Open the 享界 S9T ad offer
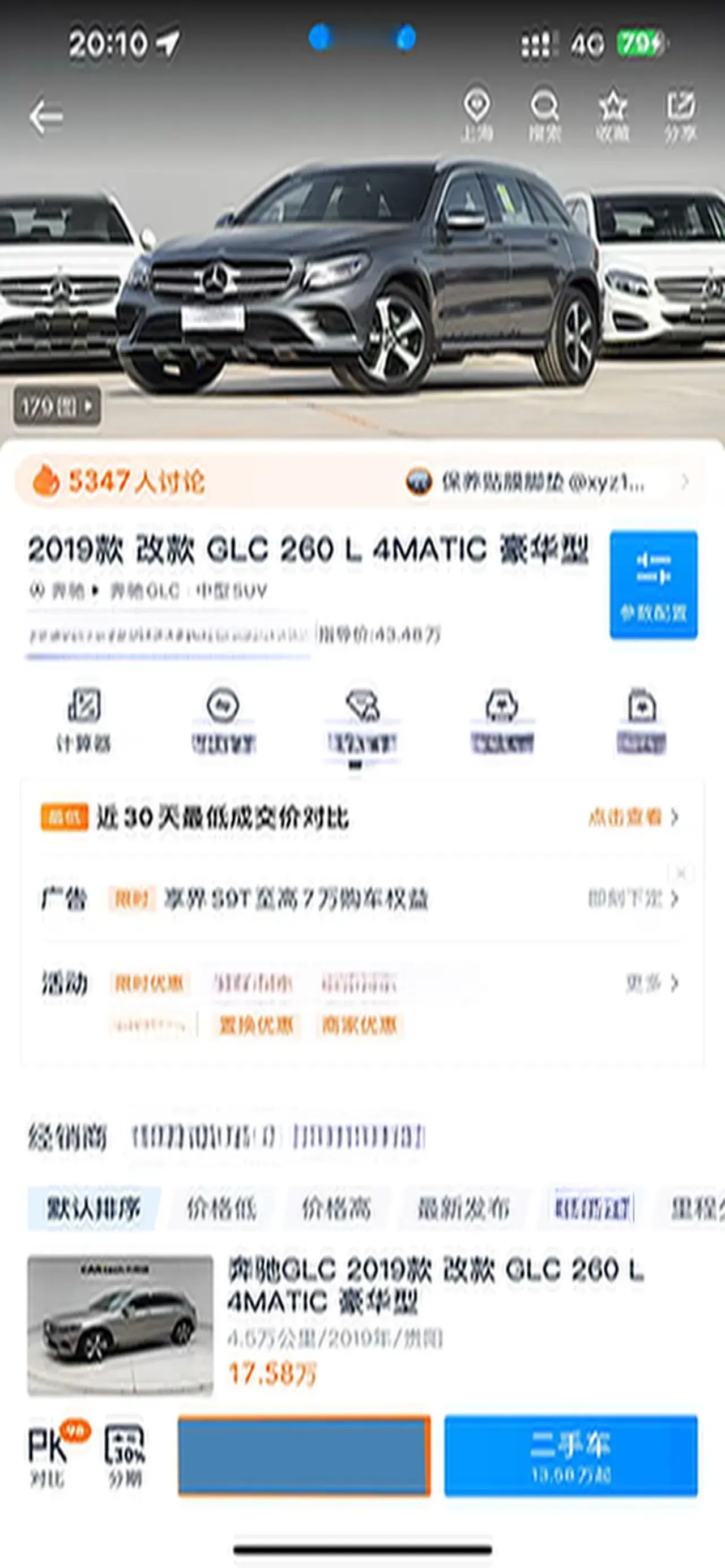The height and width of the screenshot is (1568, 725). point(296,899)
